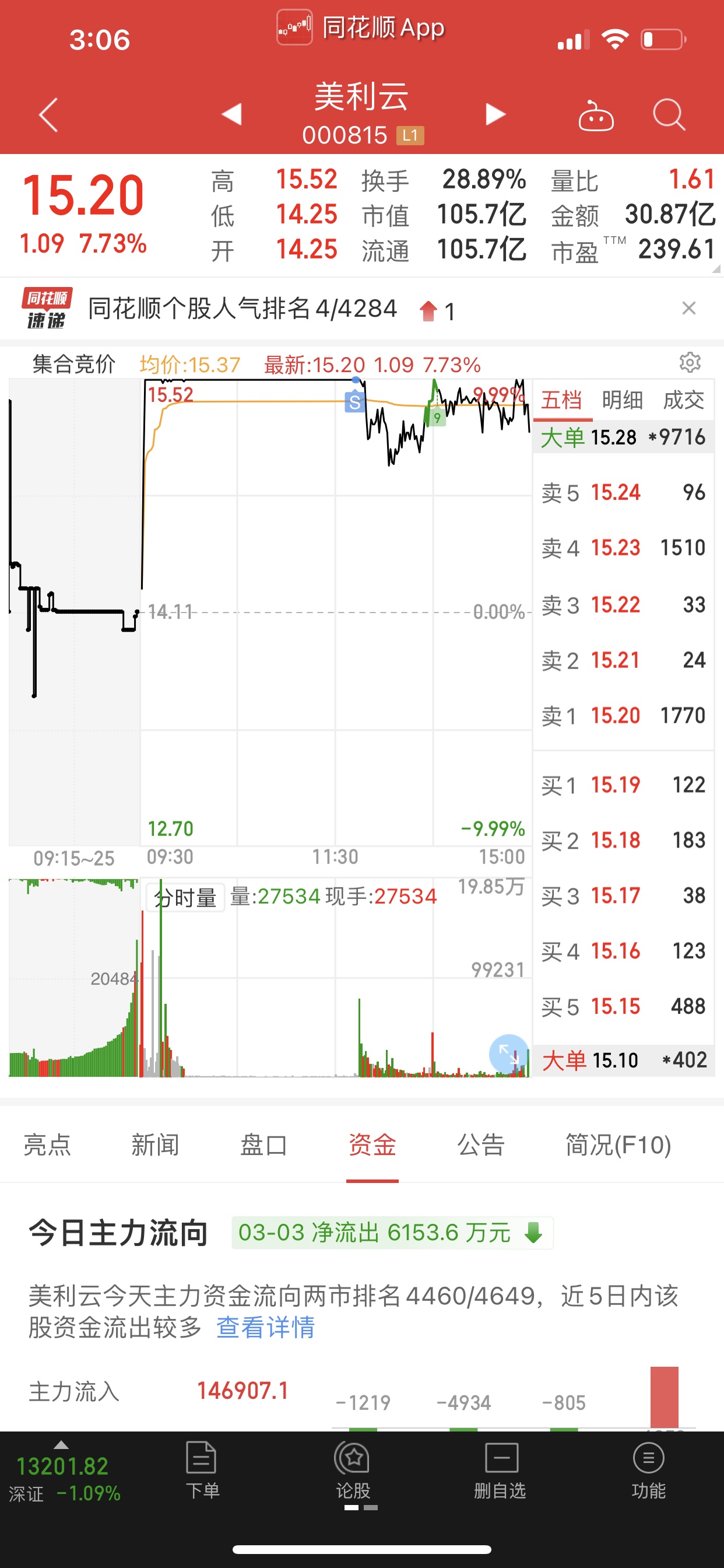Switch to the previous stock
The height and width of the screenshot is (1568, 724).
[232, 114]
